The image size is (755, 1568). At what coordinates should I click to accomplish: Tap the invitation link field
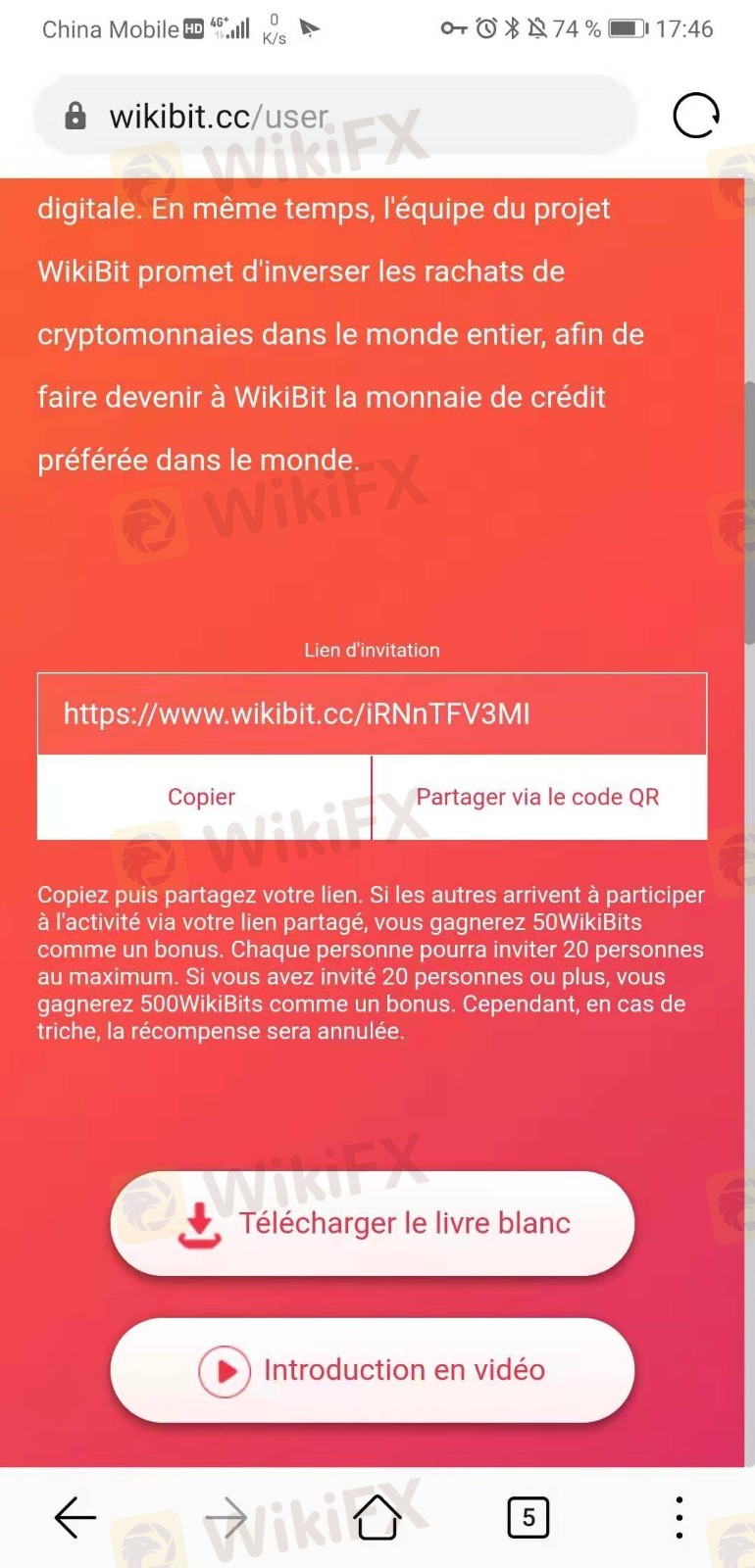click(x=372, y=713)
